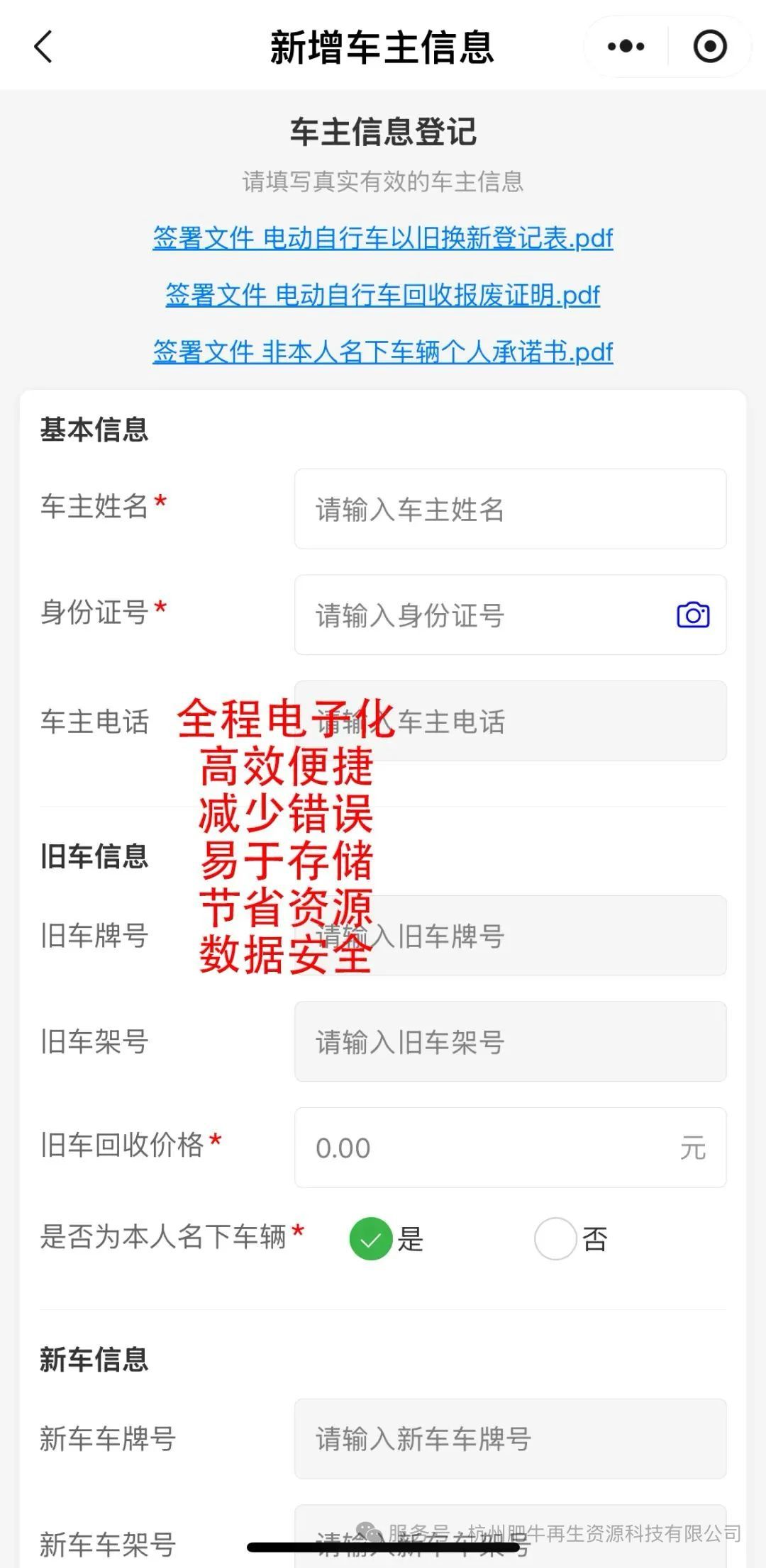Image resolution: width=766 pixels, height=1568 pixels.
Task: Close the mini program with the circle button
Action: (709, 47)
